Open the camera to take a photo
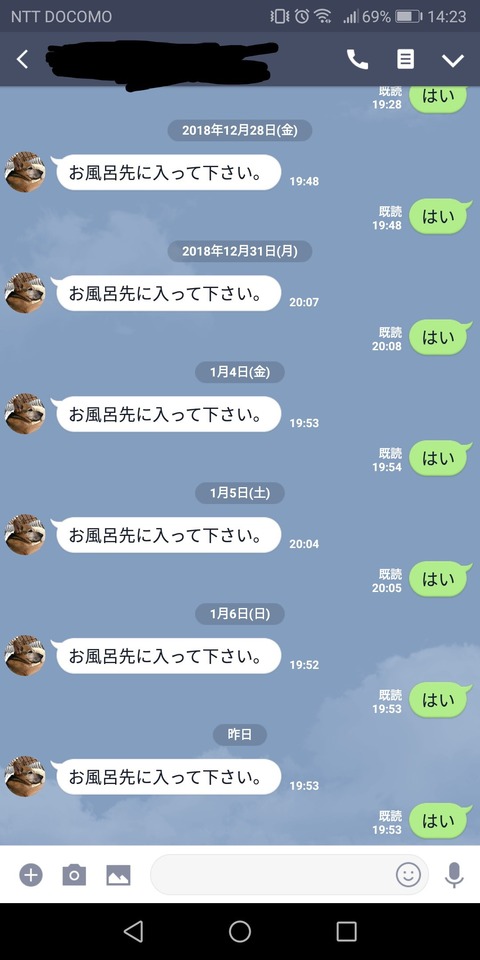The height and width of the screenshot is (960, 480). [x=74, y=875]
